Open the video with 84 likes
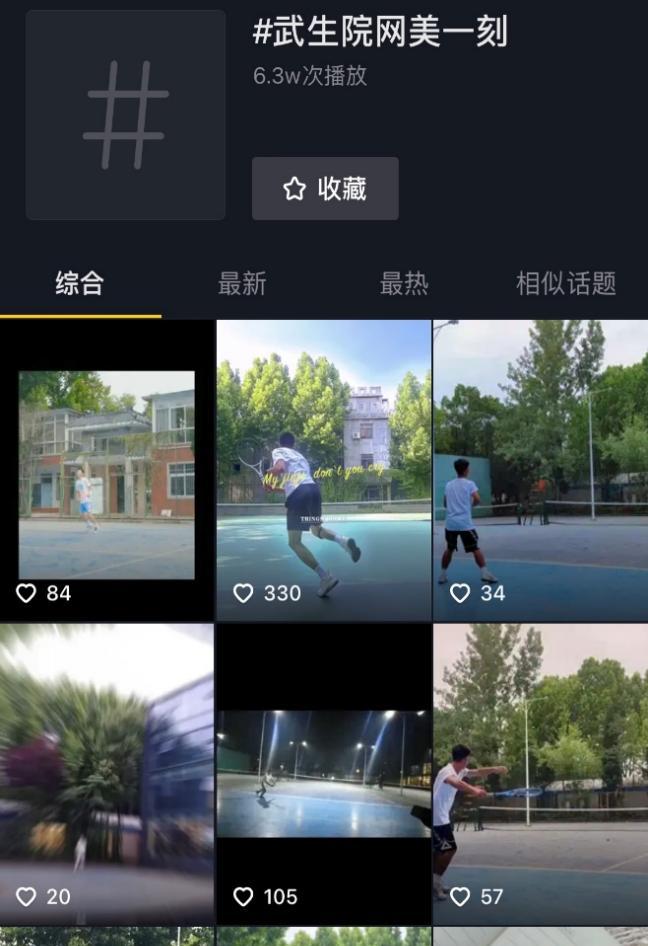Viewport: 648px width, 946px height. (x=107, y=470)
